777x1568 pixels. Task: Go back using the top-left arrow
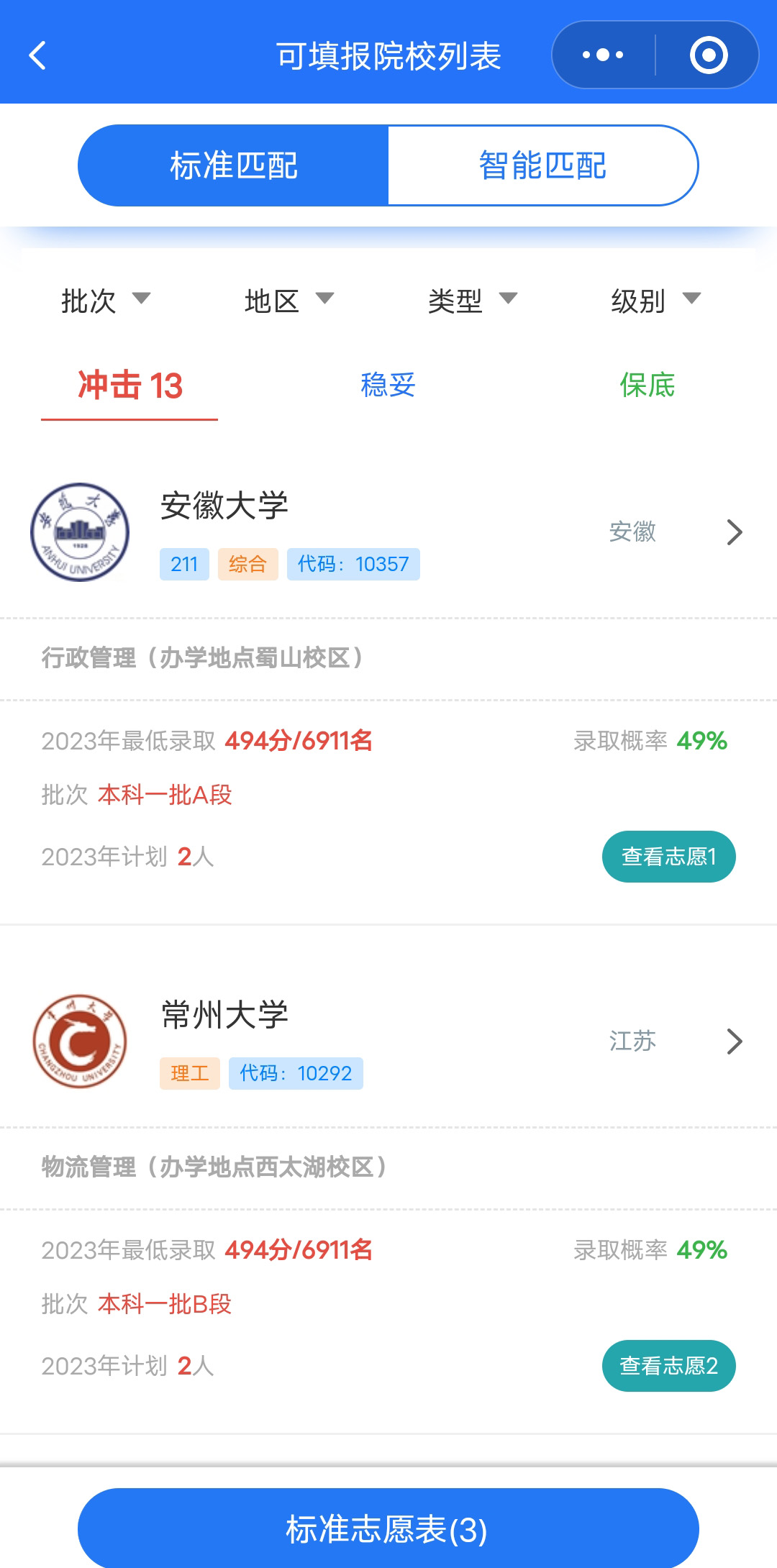[37, 55]
